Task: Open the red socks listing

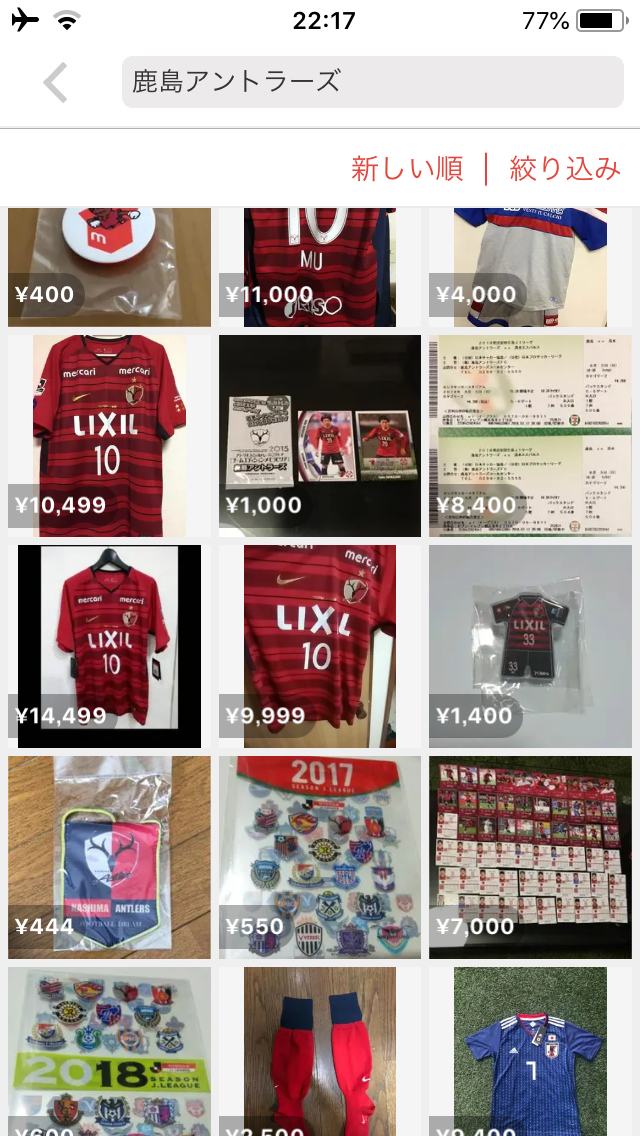Action: click(x=319, y=1050)
